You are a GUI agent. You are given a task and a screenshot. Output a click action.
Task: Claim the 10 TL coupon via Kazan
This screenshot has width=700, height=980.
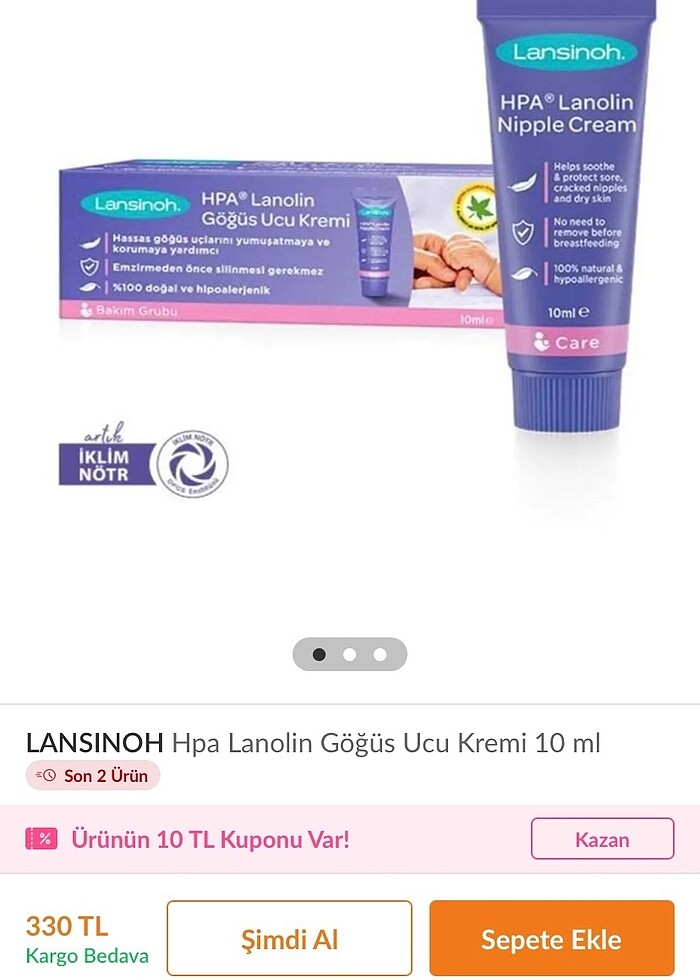point(602,839)
